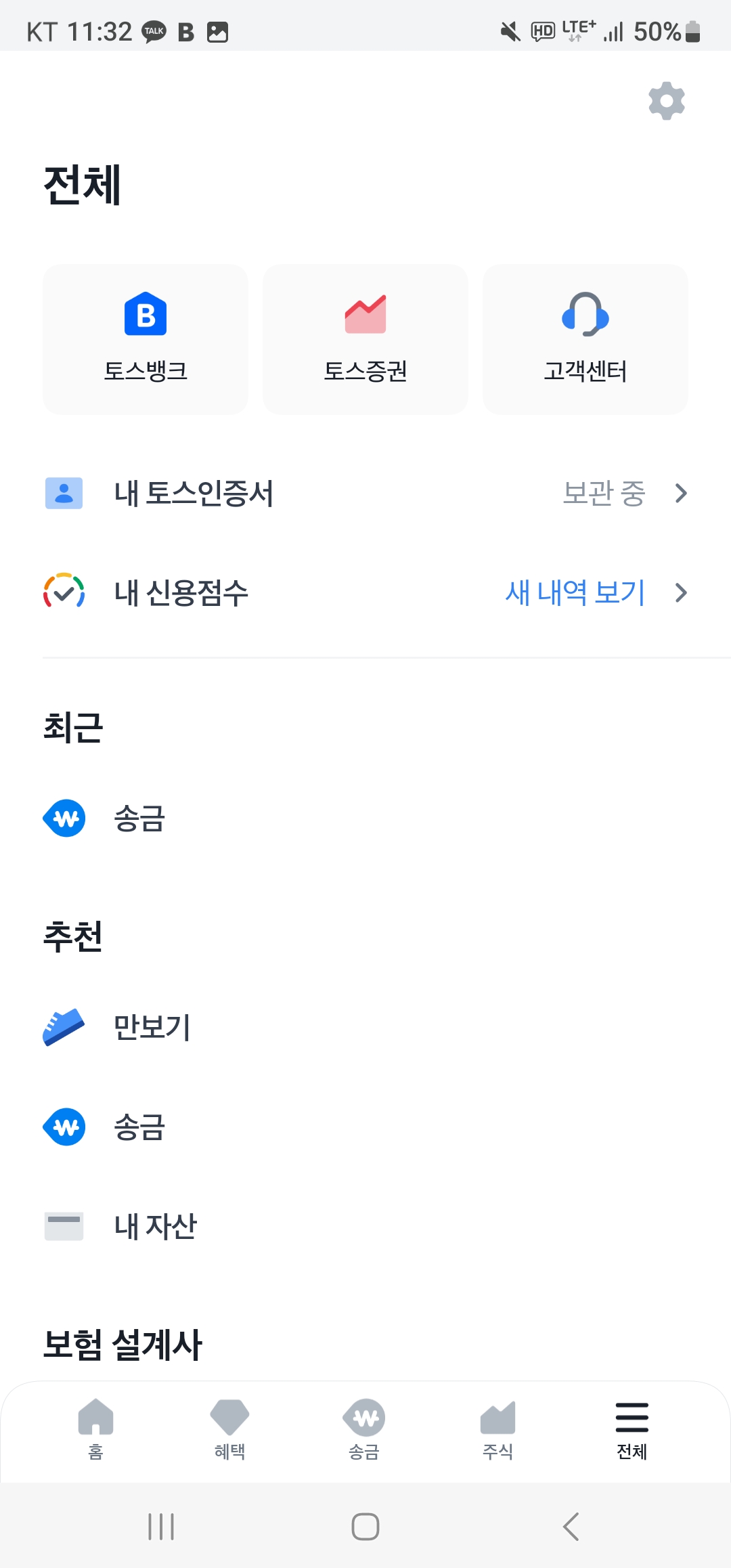Open 토스뱅크 from the shortcut card
The height and width of the screenshot is (1568, 731).
pos(144,339)
